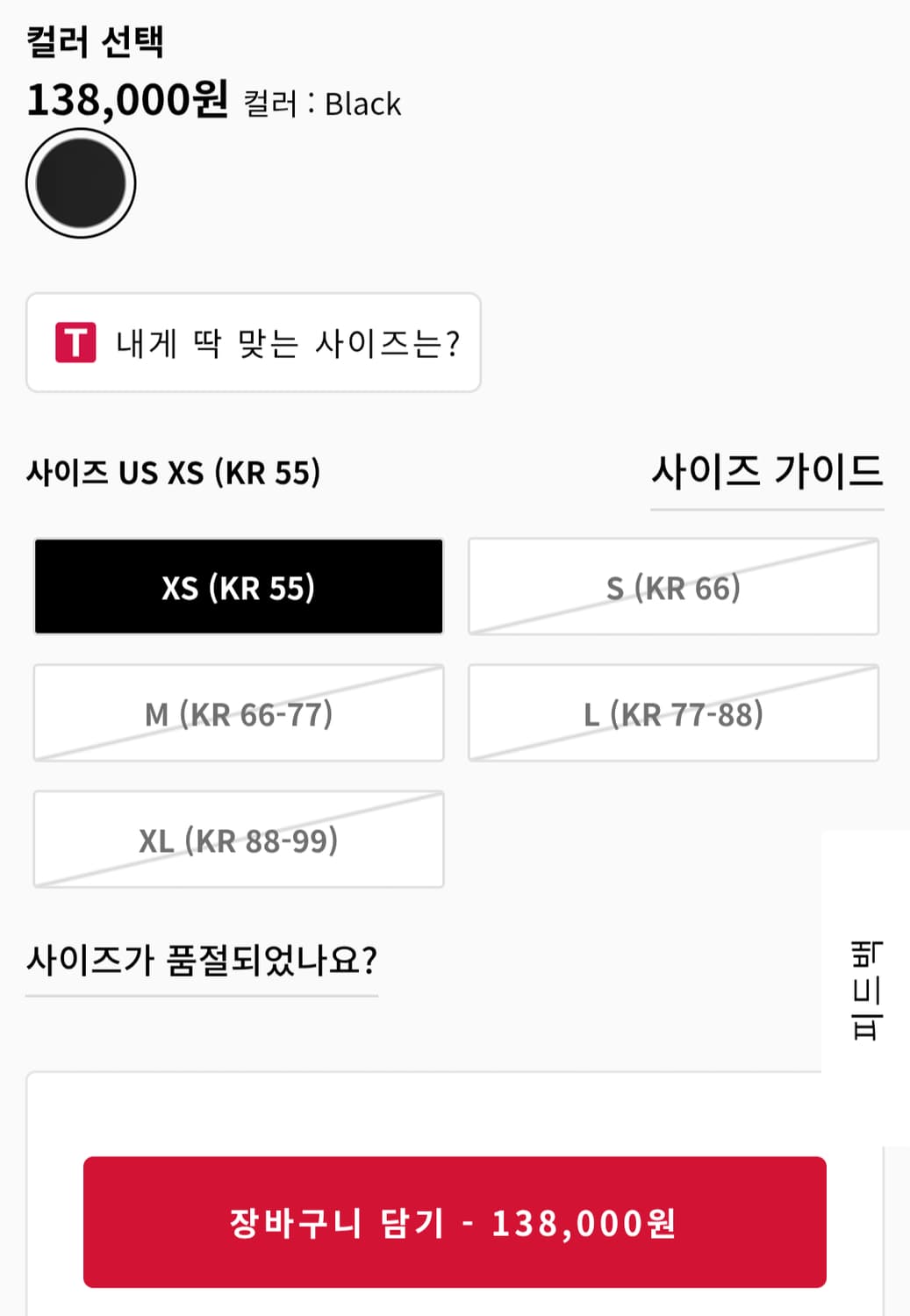Click the sold-out M (KR 66-77) size option
Image resolution: width=910 pixels, height=1316 pixels.
point(239,712)
